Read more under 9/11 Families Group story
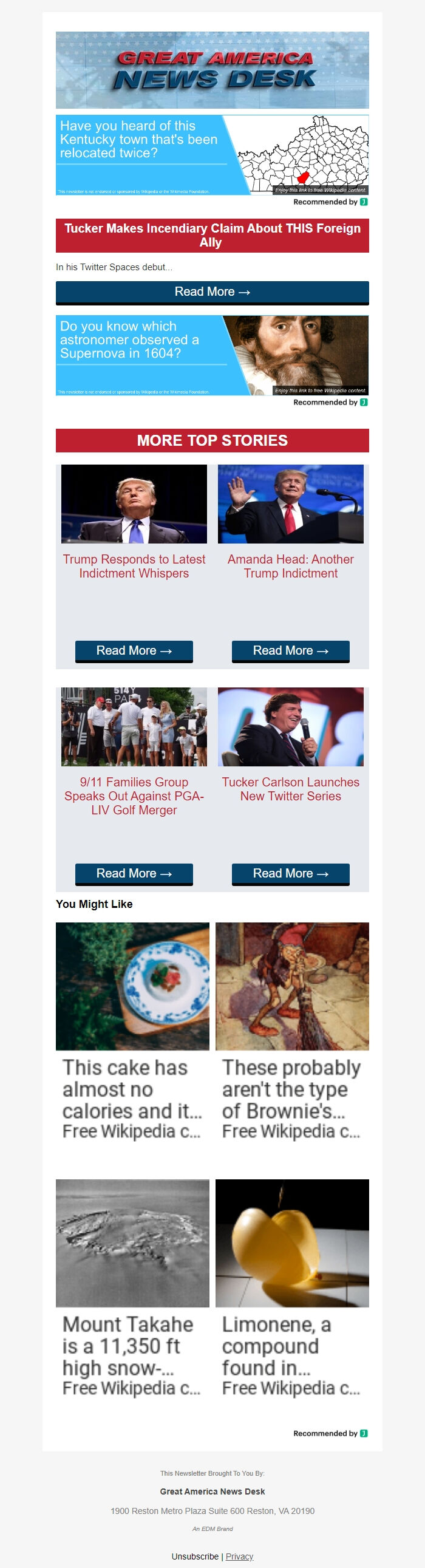 click(x=134, y=873)
